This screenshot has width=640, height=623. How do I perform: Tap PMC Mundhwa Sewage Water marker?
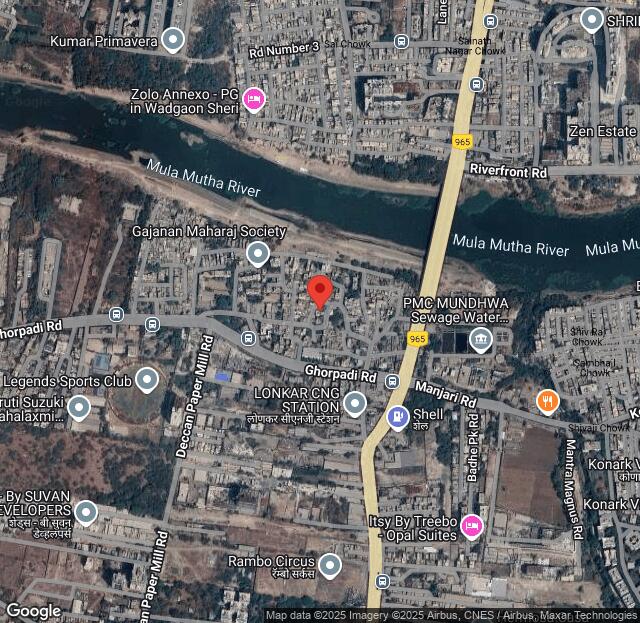tap(481, 339)
